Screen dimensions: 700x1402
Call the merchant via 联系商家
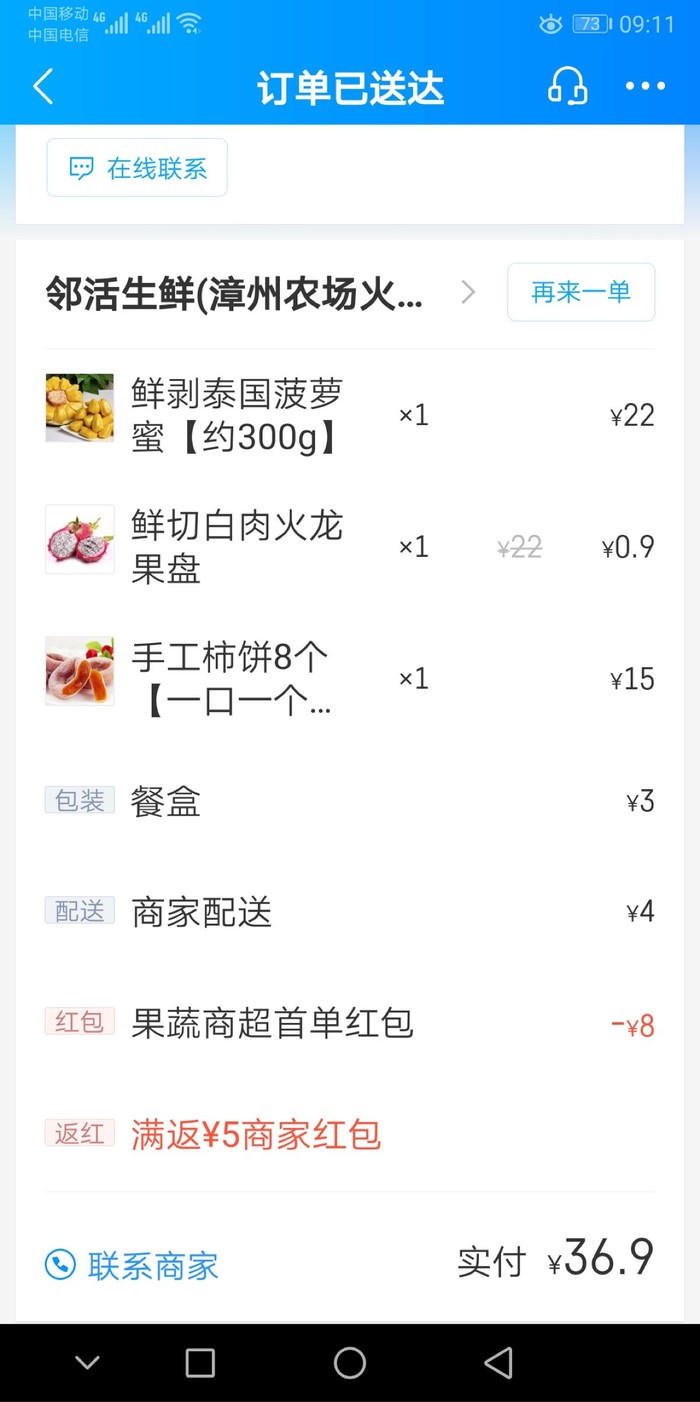click(x=132, y=1265)
